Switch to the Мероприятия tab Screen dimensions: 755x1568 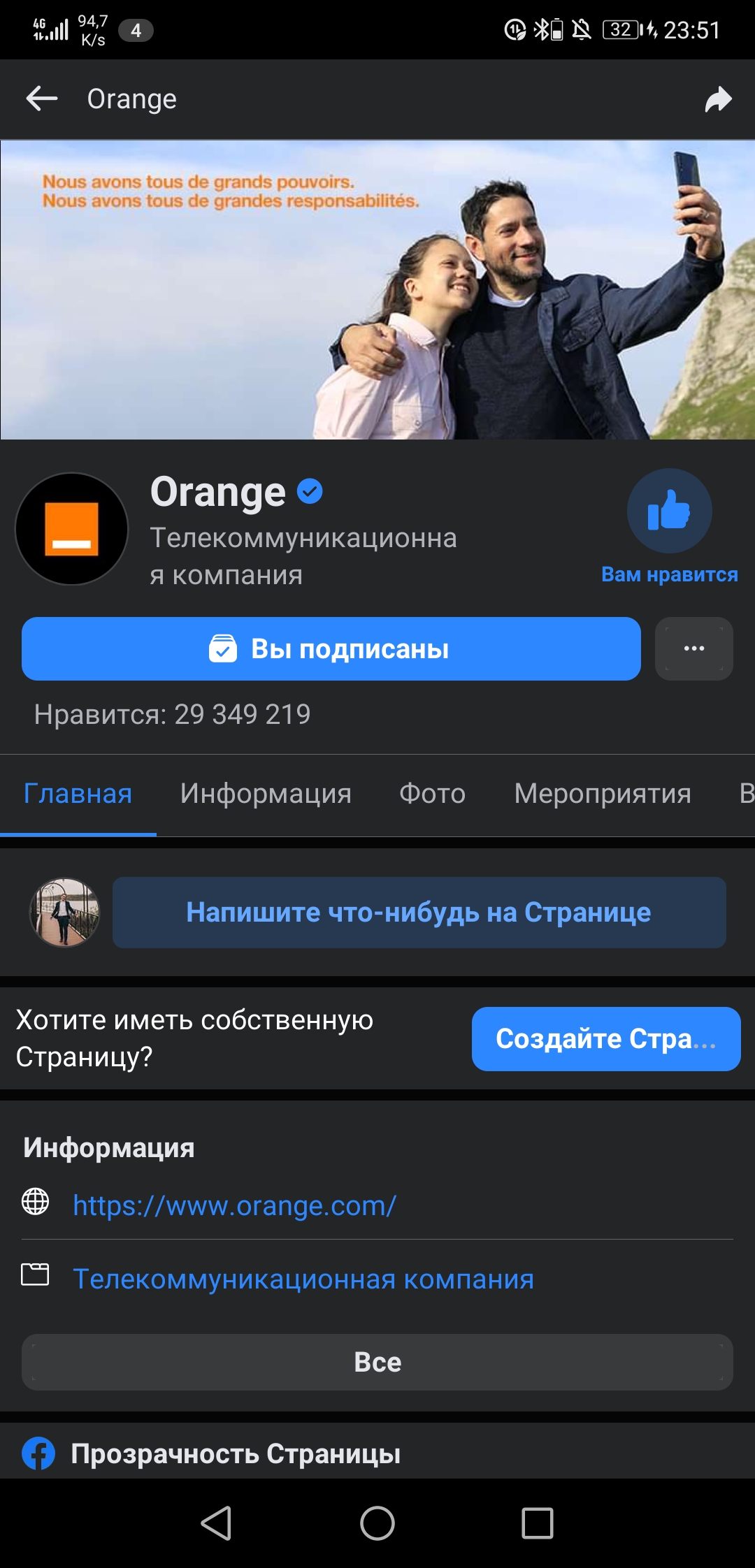603,794
